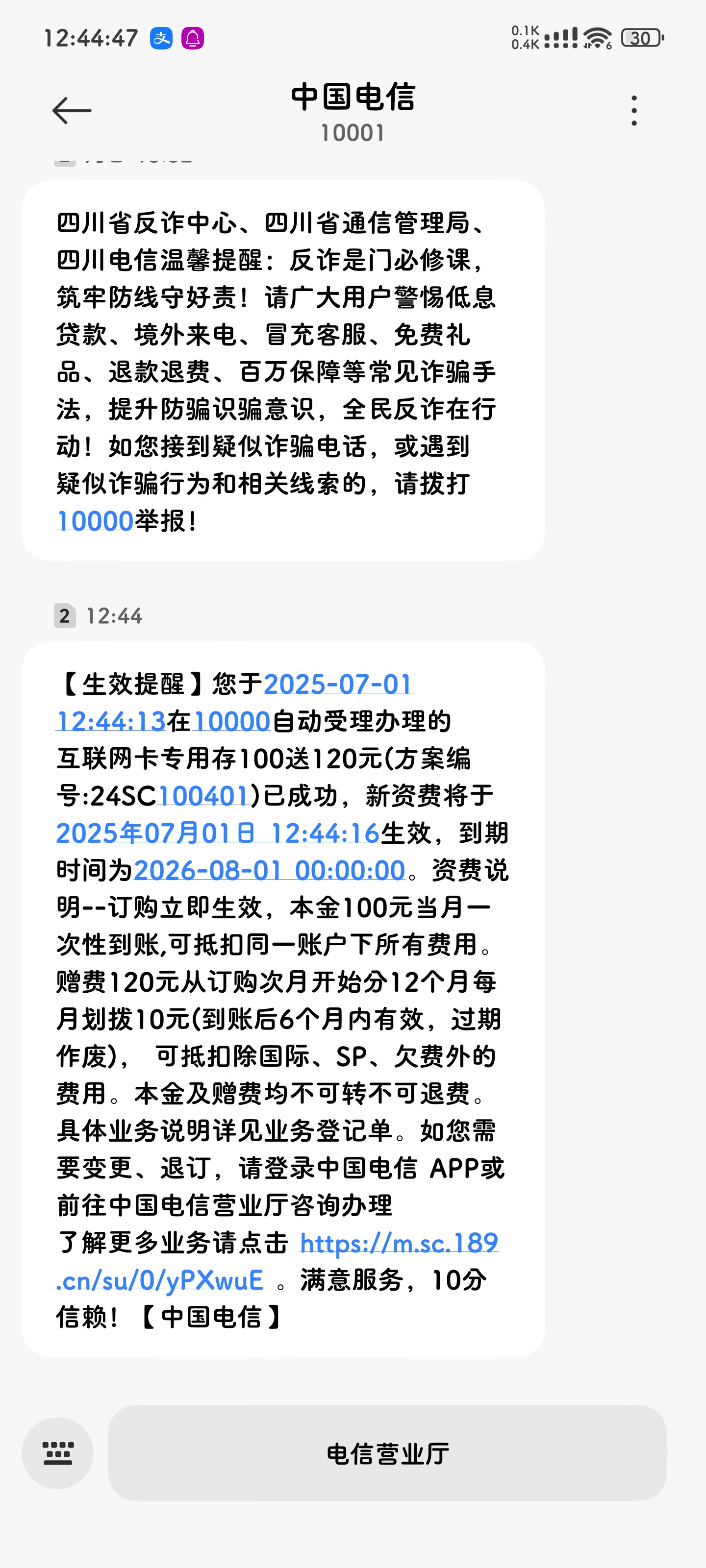Screen dimensions: 706x1568
Task: Tap the 12:44:13 time link
Action: (x=111, y=721)
